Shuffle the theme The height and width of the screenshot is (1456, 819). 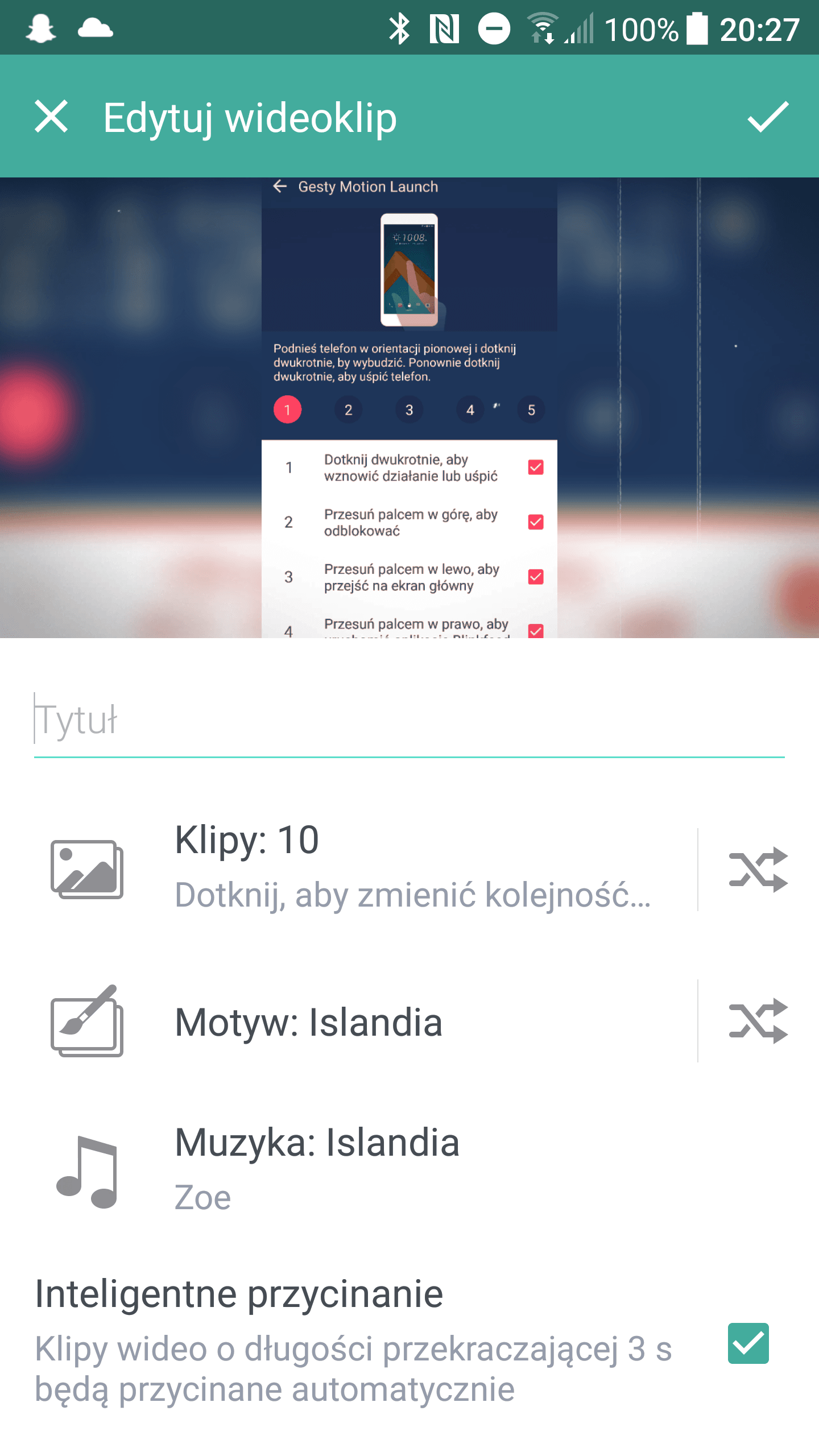pyautogui.click(x=758, y=1021)
